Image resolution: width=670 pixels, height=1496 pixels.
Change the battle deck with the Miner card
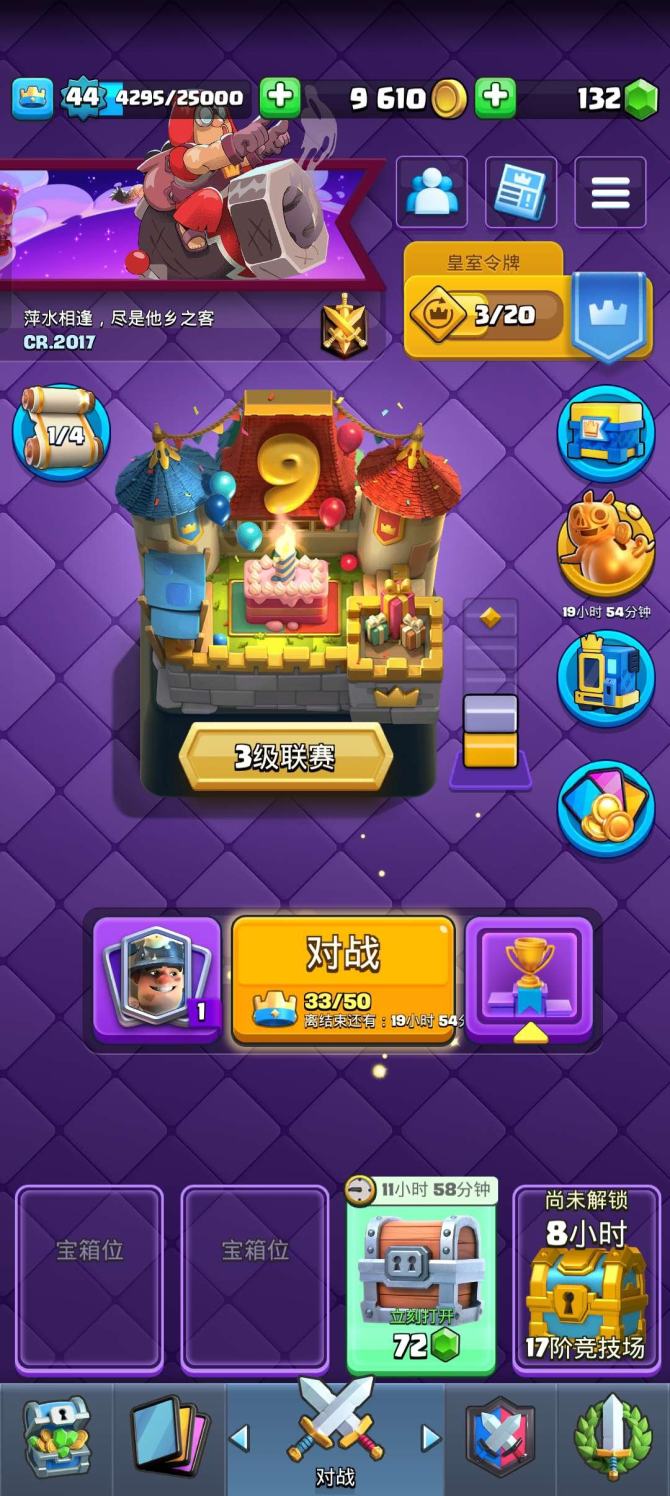click(x=157, y=978)
